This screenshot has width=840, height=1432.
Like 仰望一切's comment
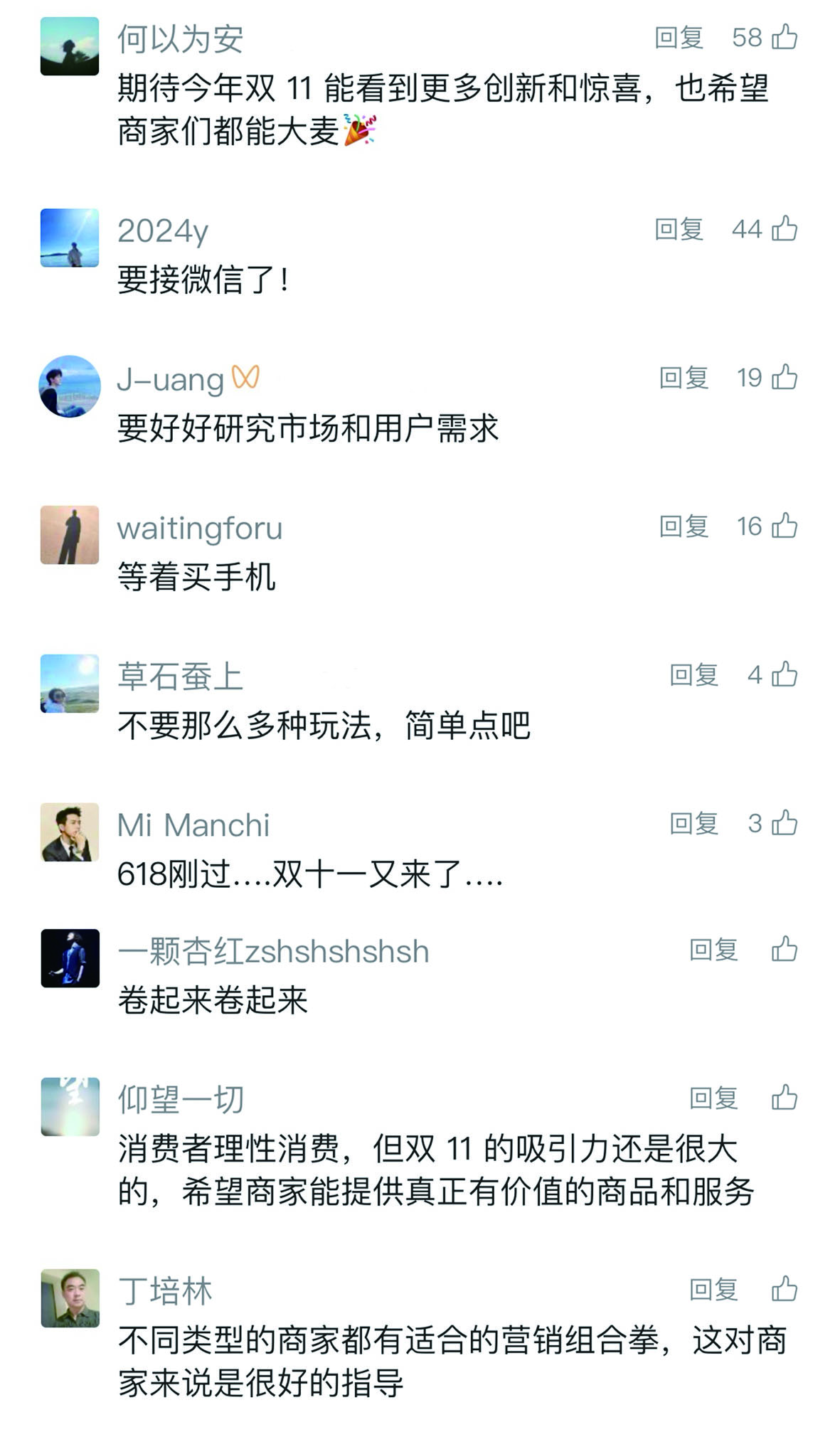coord(784,1098)
